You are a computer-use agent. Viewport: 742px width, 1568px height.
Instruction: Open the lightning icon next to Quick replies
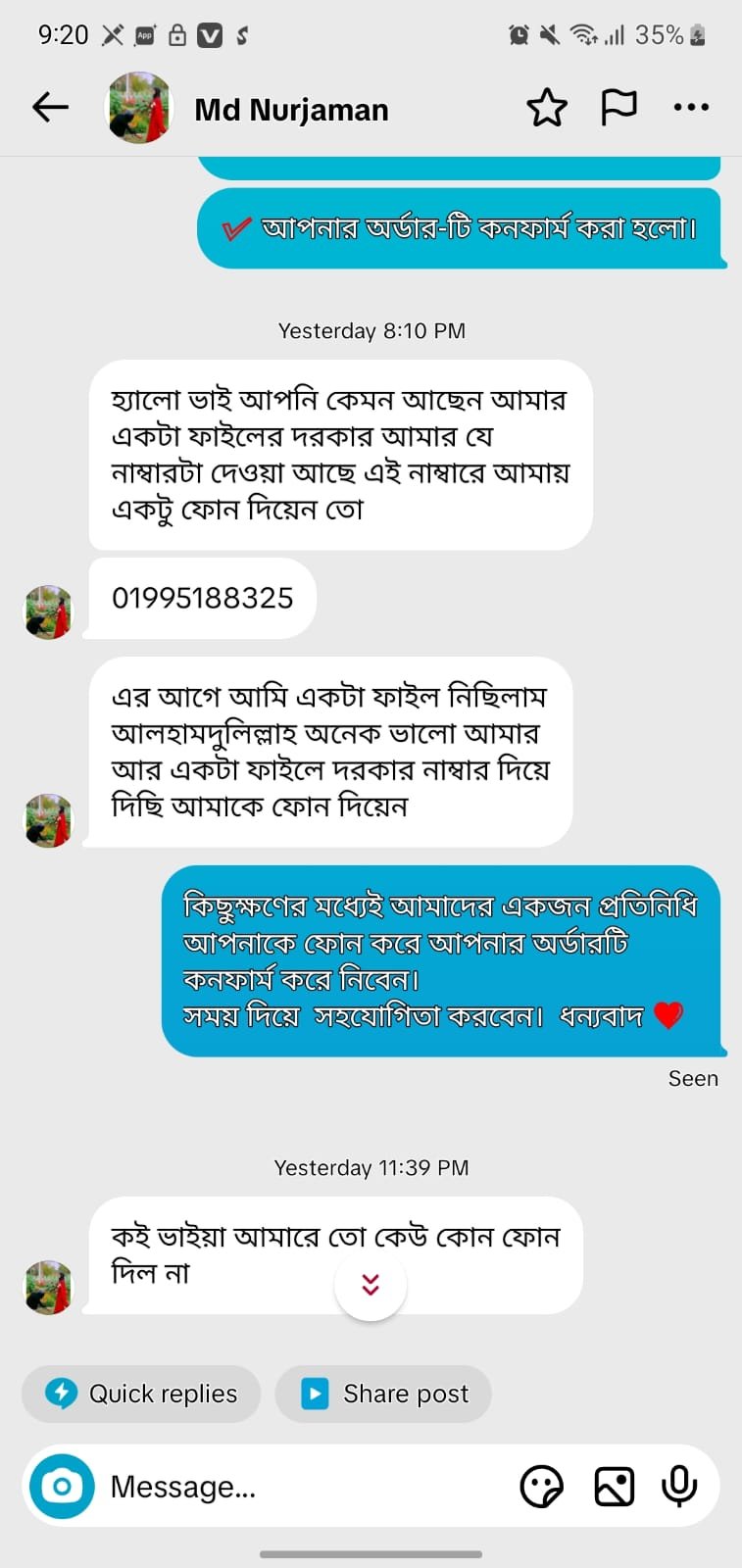tap(62, 1393)
